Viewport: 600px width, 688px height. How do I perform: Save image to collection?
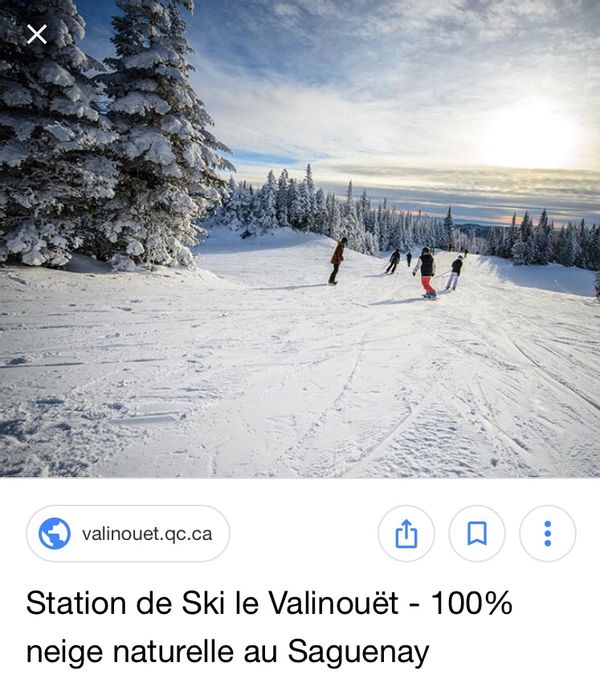click(x=477, y=534)
